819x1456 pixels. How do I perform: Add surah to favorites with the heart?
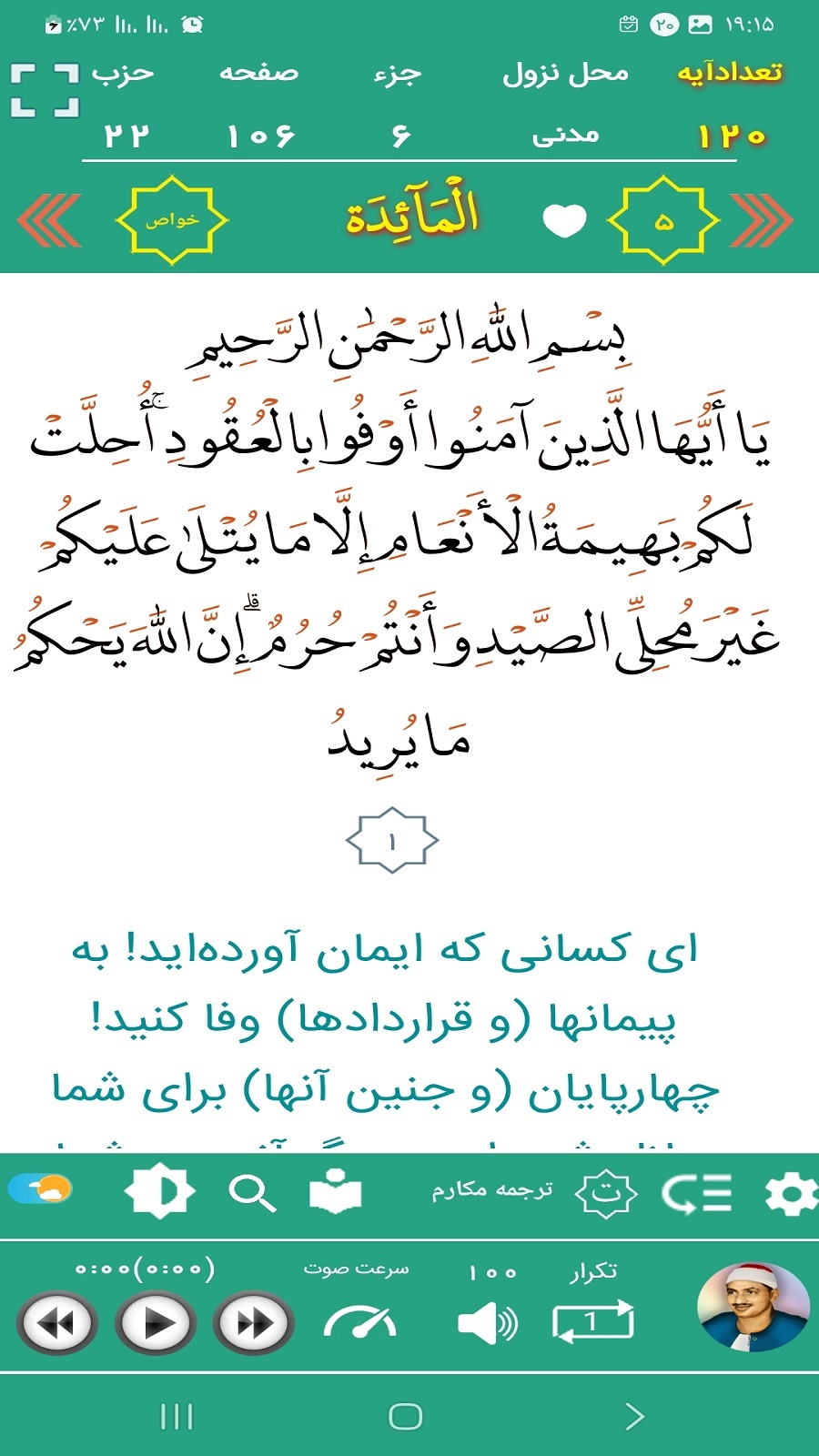point(564,220)
